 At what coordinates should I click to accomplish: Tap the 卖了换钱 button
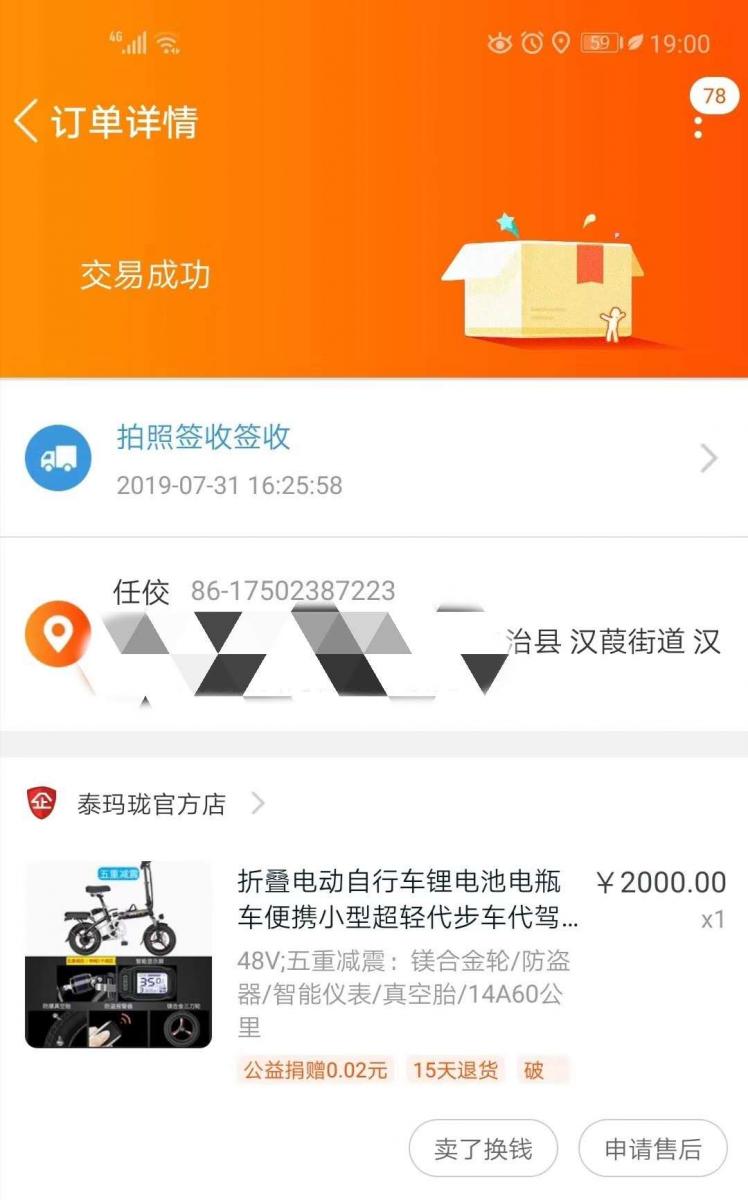pos(483,1149)
